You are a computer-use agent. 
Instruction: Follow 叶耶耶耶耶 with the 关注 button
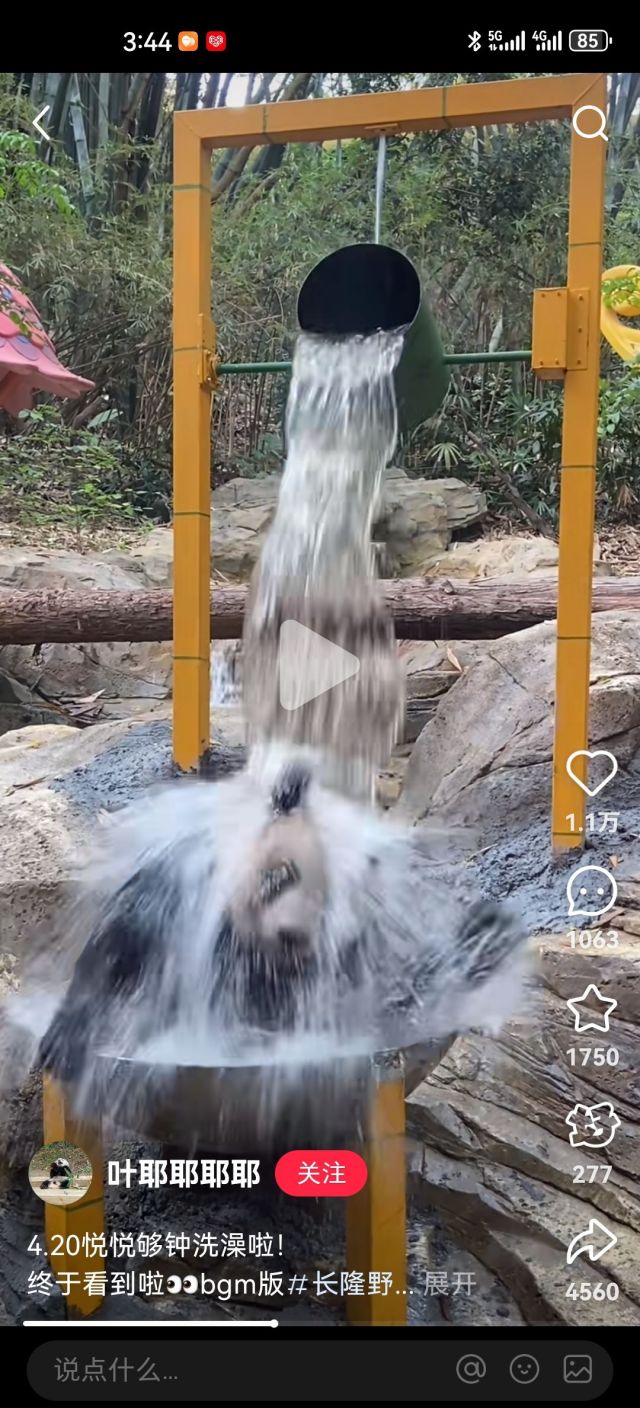coord(321,1173)
